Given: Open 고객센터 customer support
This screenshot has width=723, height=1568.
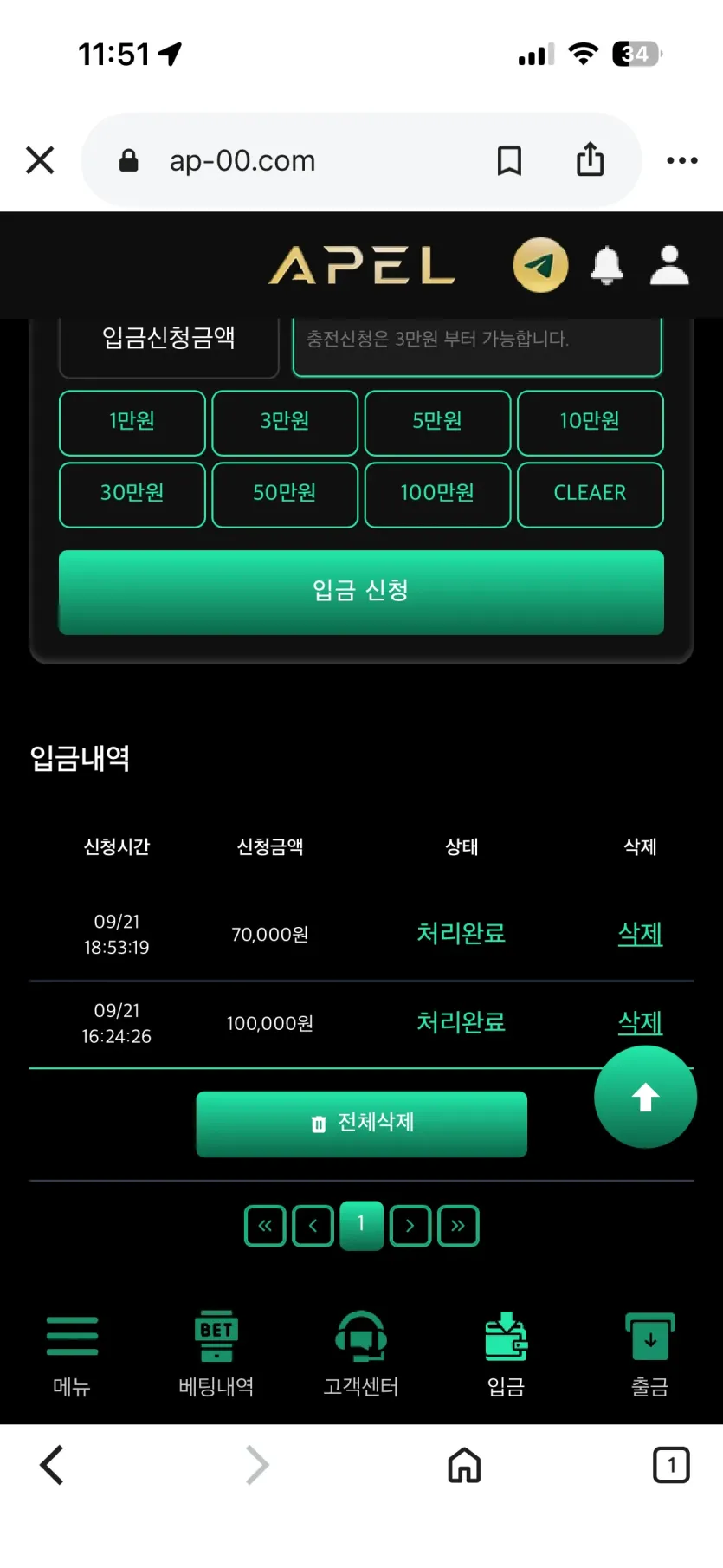Looking at the screenshot, I should click(361, 1354).
